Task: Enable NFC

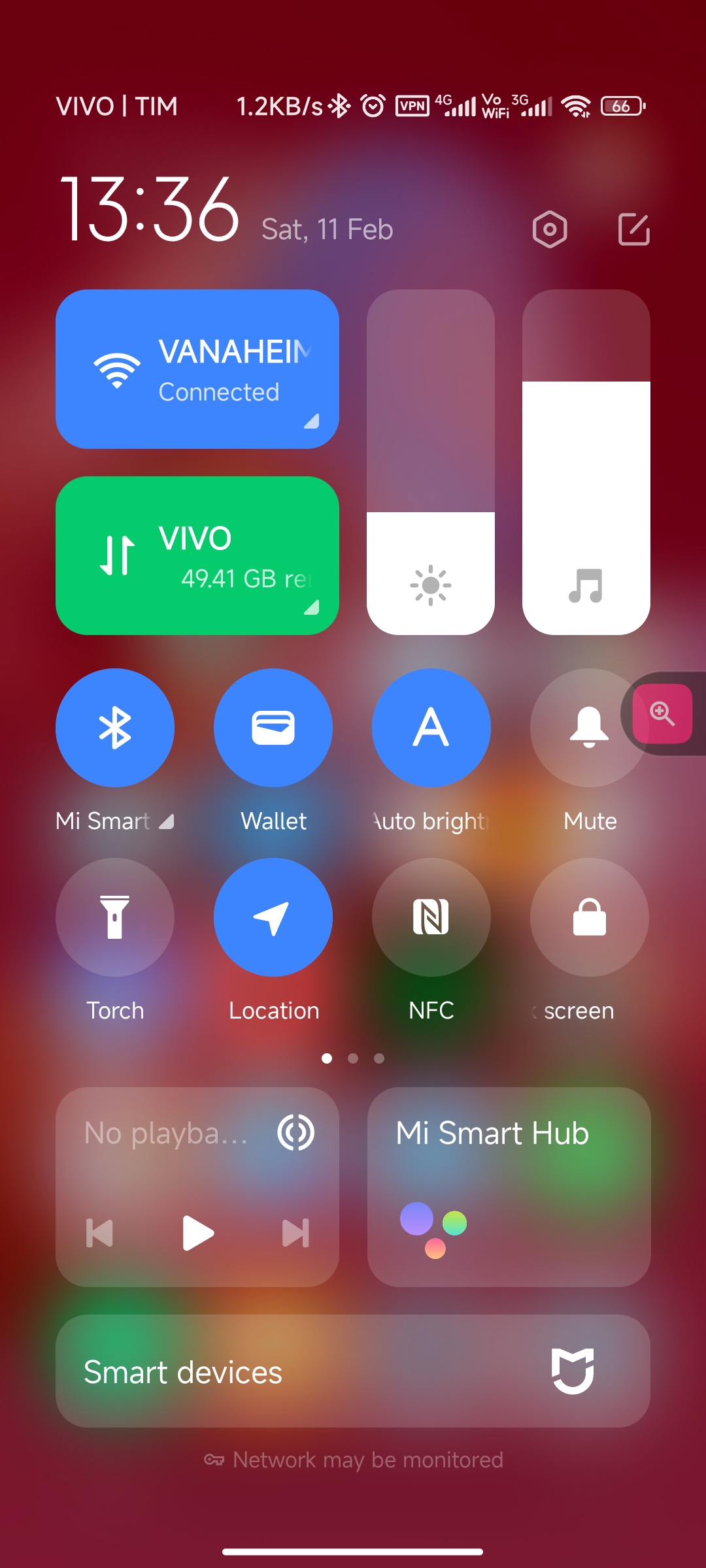Action: point(431,917)
